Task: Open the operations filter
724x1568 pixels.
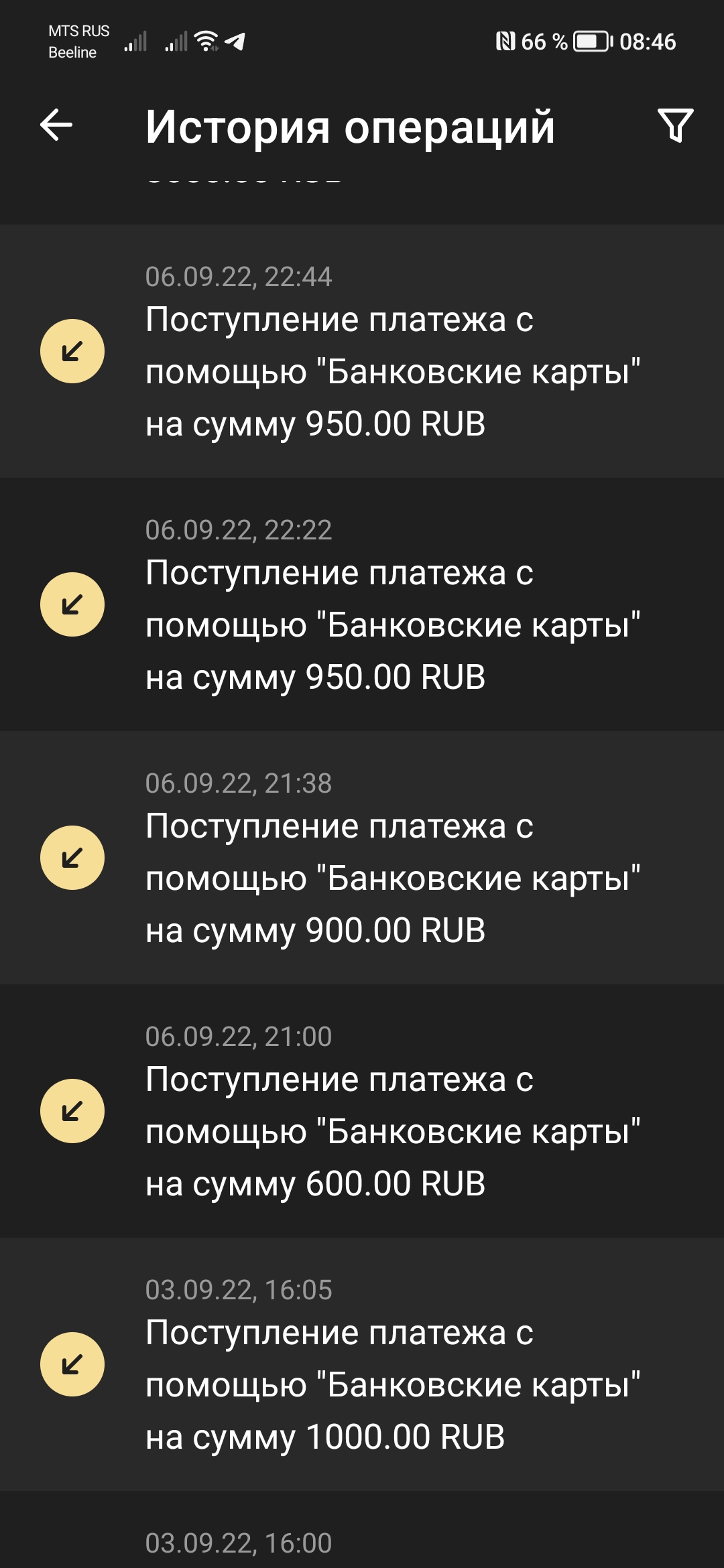Action: pyautogui.click(x=674, y=125)
